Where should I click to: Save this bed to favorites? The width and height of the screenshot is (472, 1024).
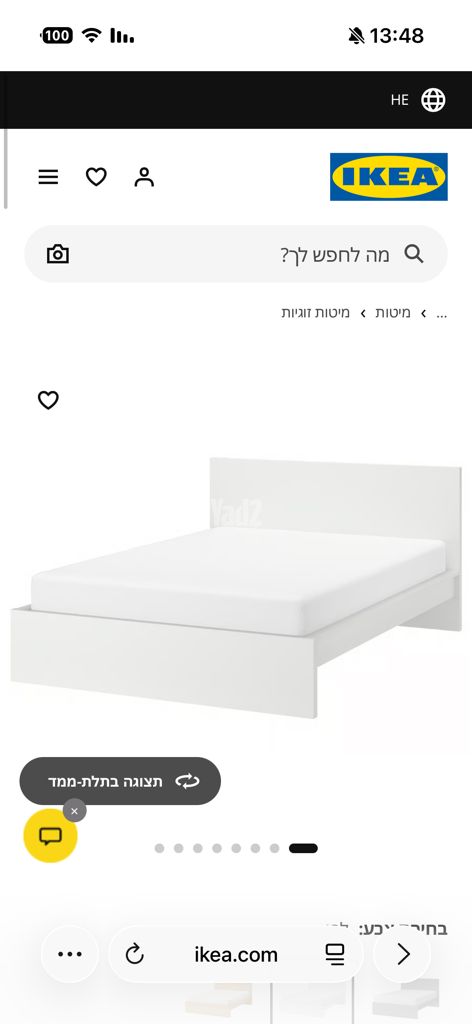48,400
